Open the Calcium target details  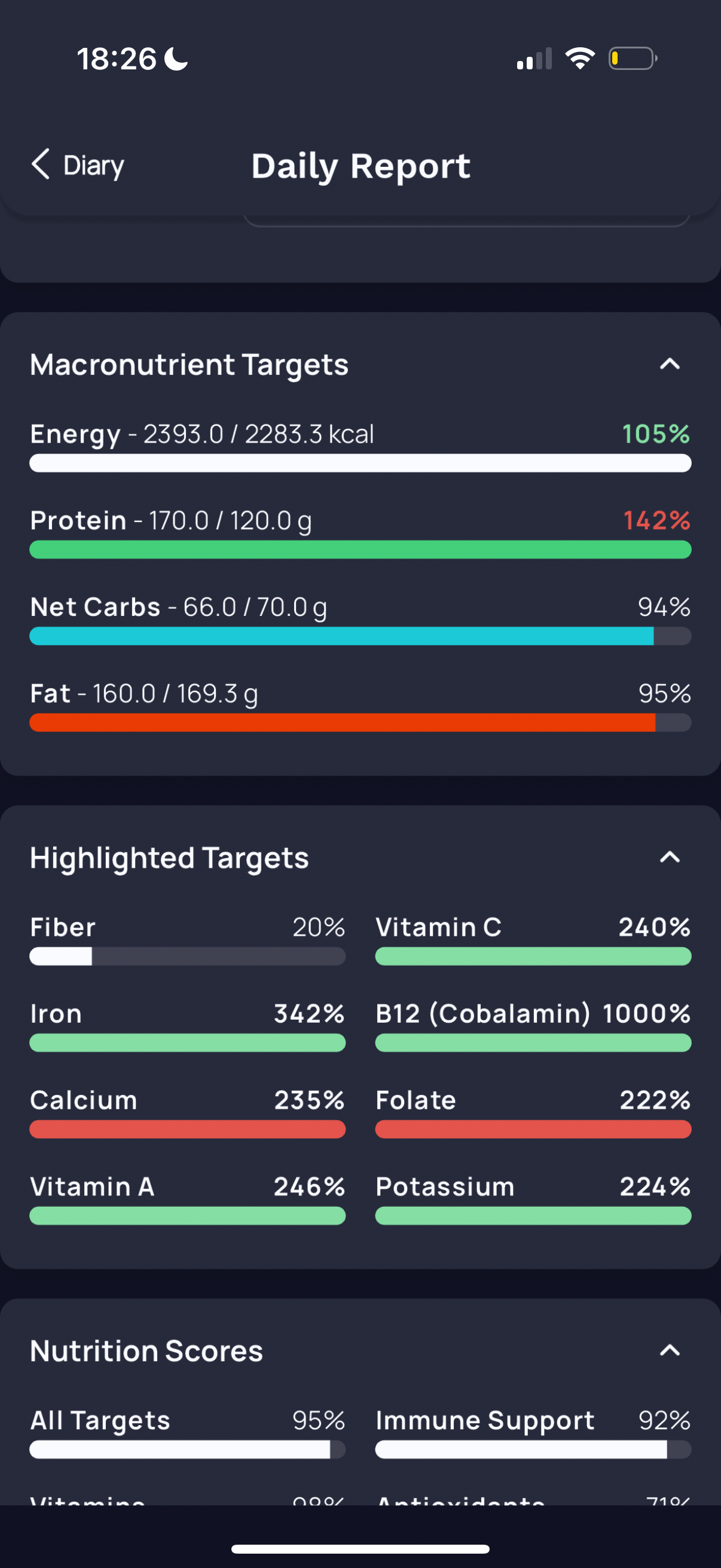point(187,1112)
